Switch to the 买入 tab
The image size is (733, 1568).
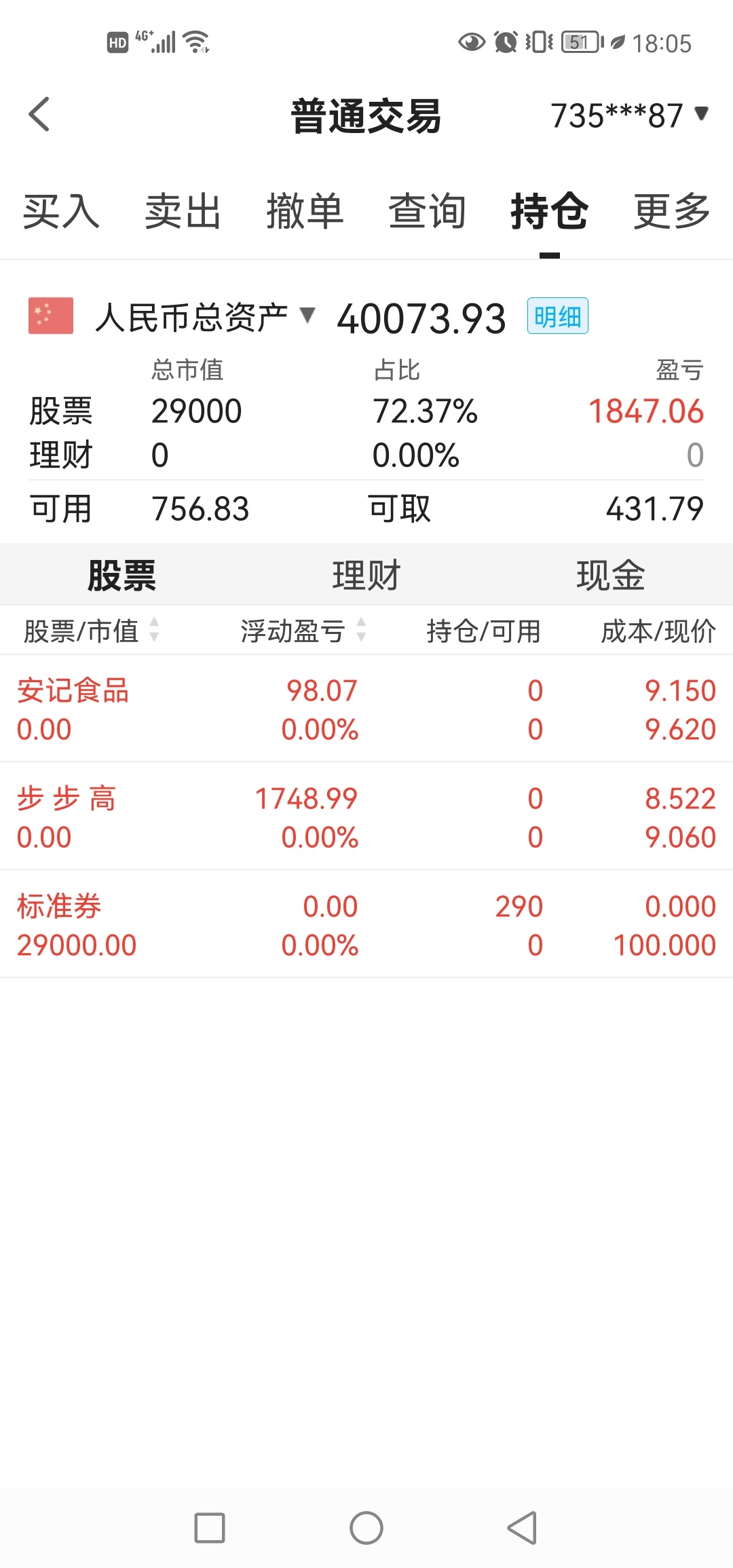(61, 211)
